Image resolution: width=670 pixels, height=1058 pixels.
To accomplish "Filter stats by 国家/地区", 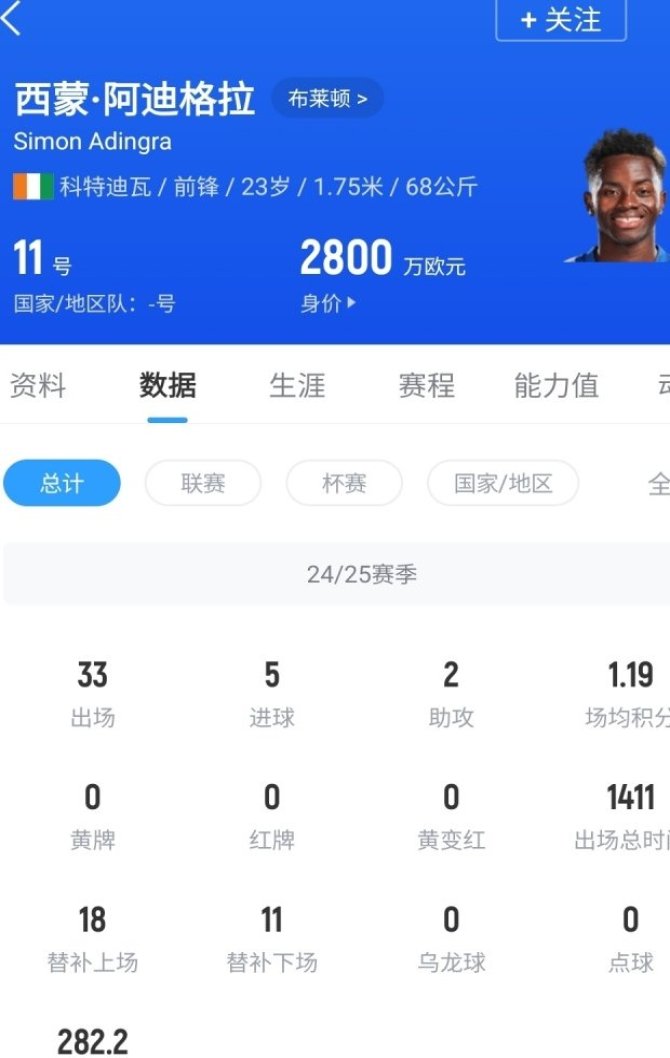I will click(x=503, y=483).
